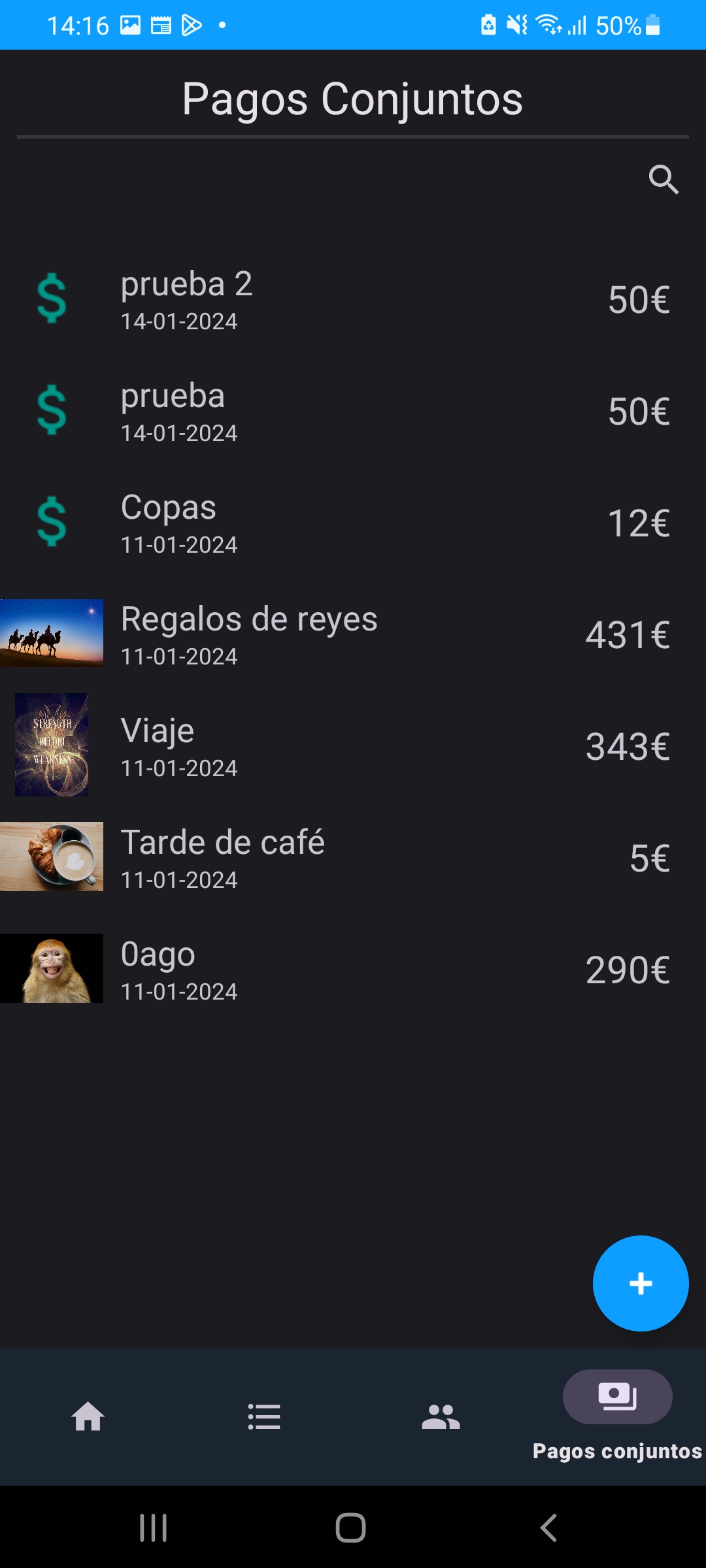Screen dimensions: 706x1568
Task: Show recent apps from navigation bar
Action: pos(154,1527)
